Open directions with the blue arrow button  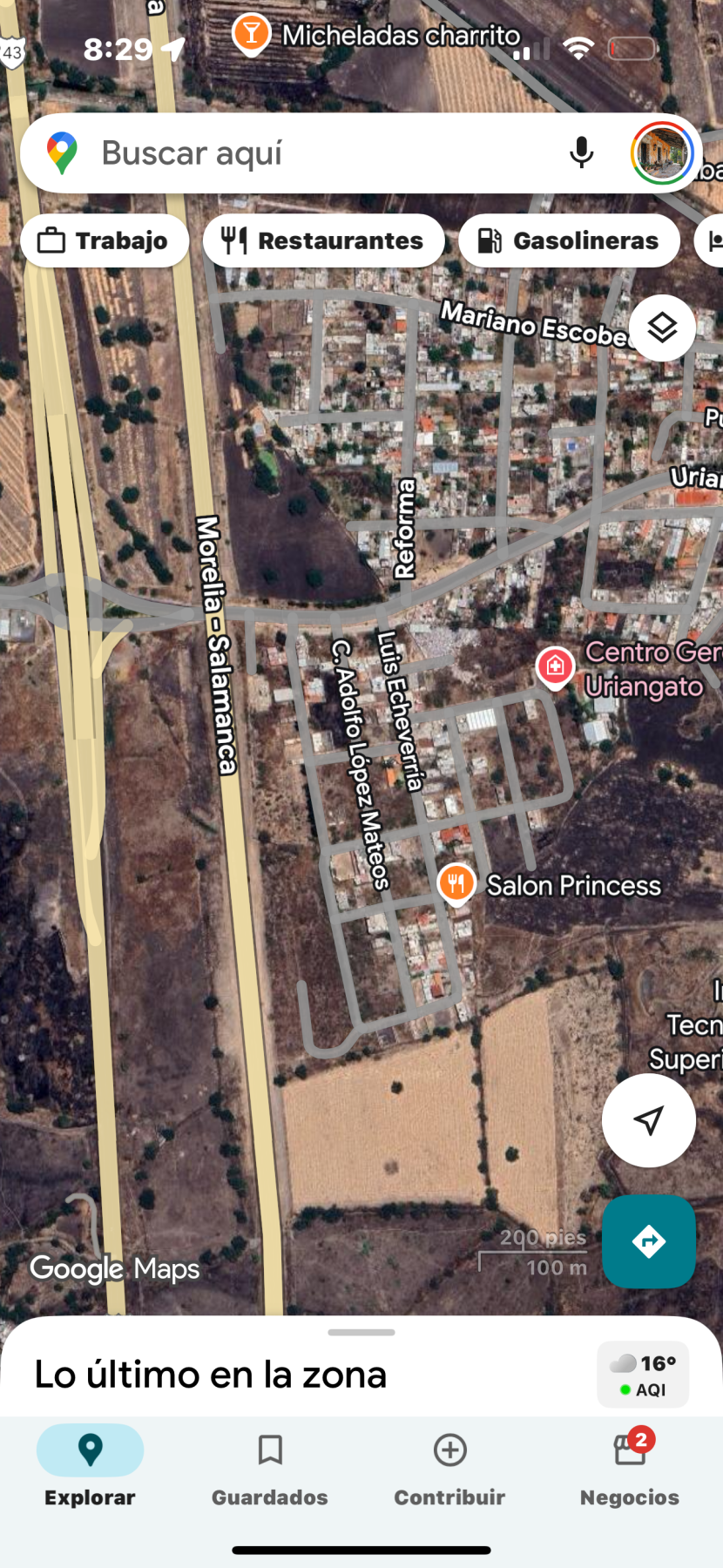tap(648, 1241)
